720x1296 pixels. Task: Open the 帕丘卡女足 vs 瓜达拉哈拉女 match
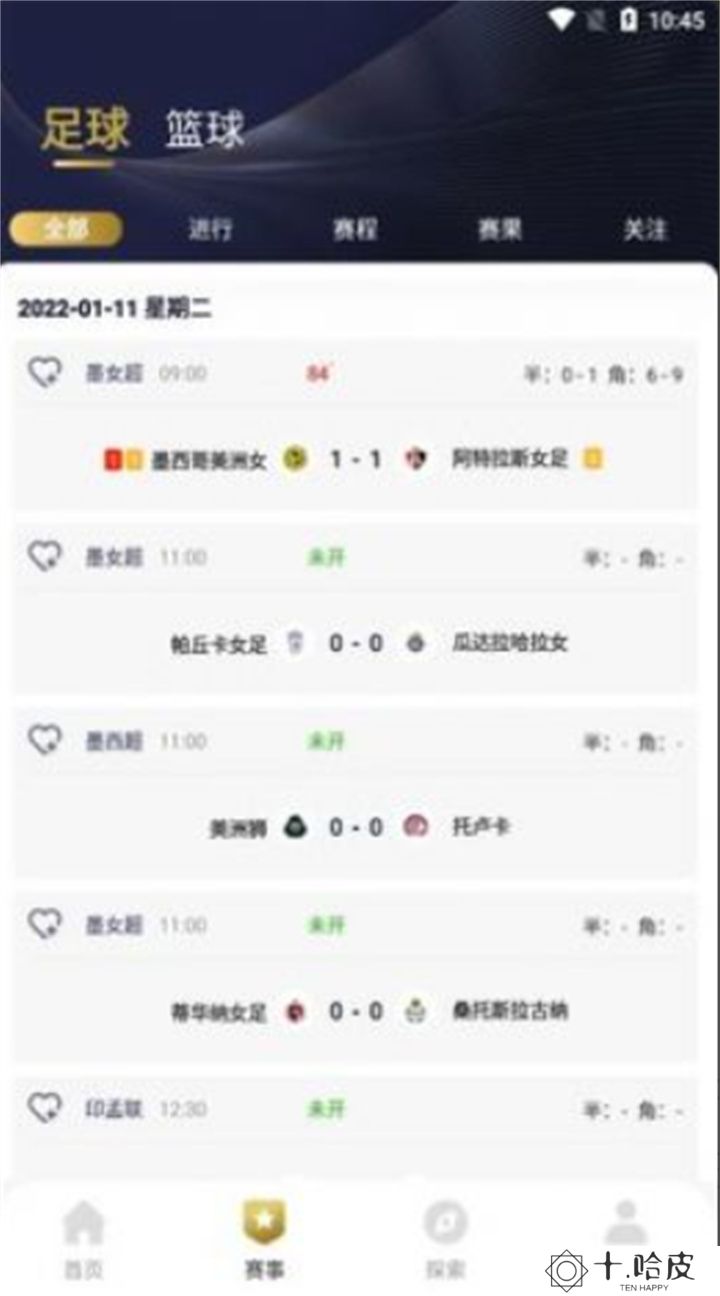point(356,610)
